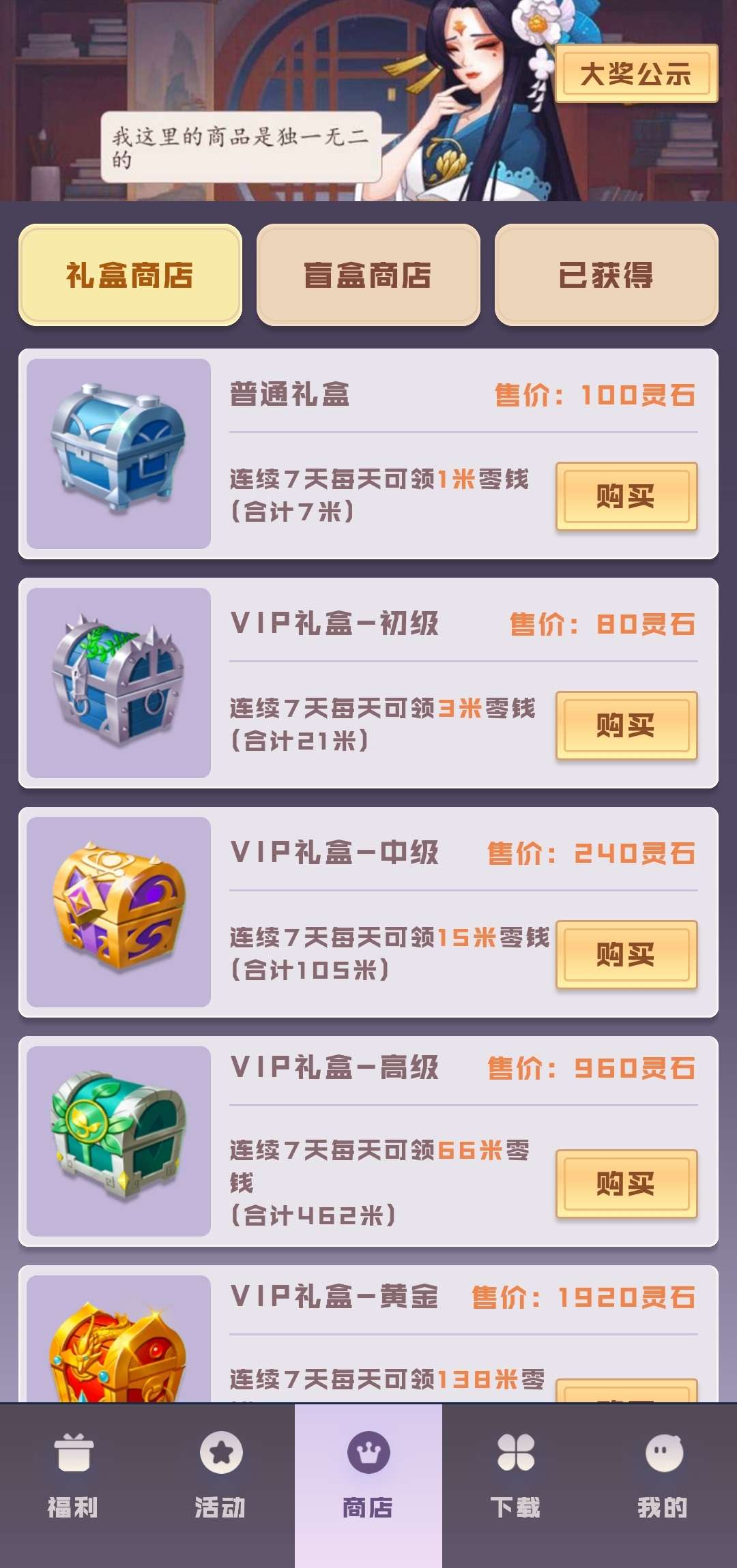Select the 礼盒商店 tab

coord(130,275)
